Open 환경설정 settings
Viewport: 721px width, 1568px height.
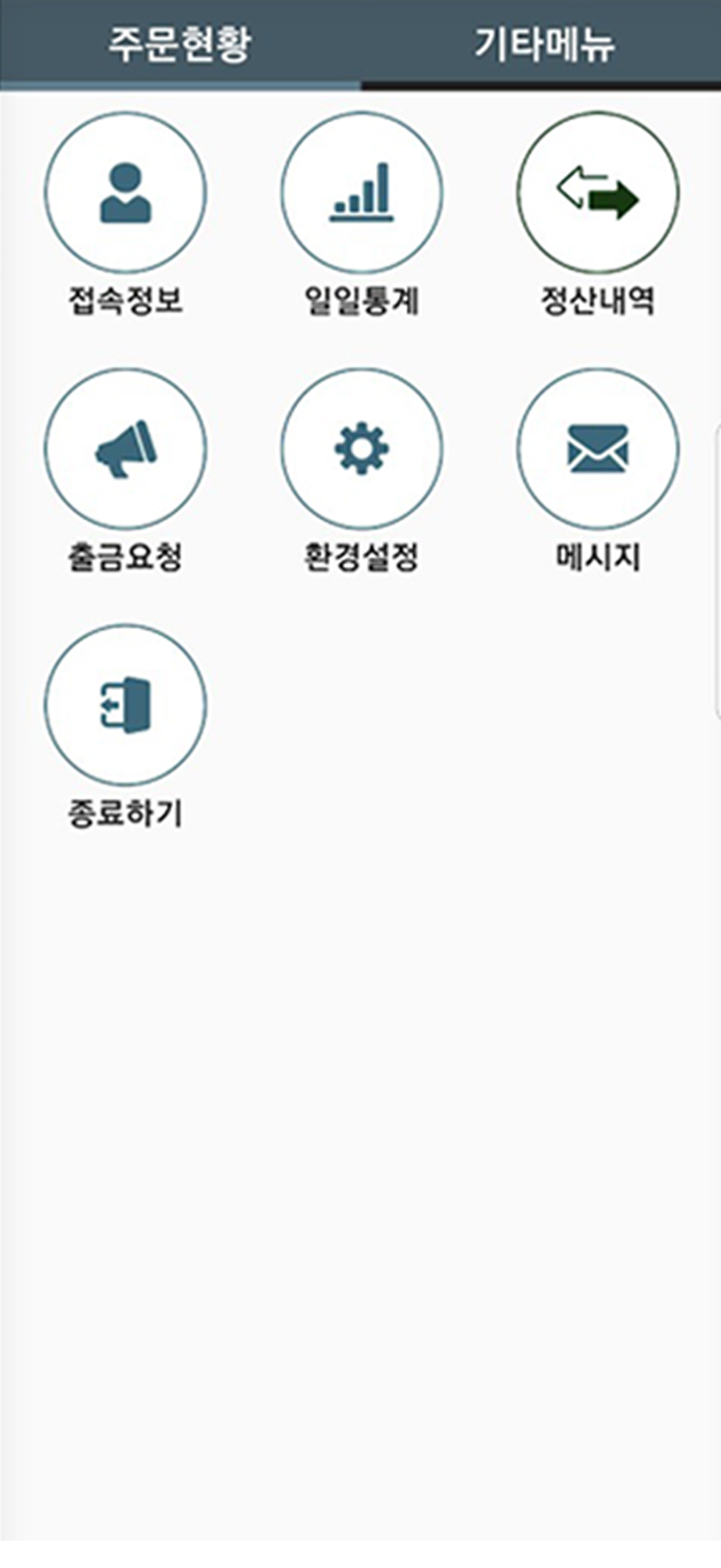click(x=362, y=449)
